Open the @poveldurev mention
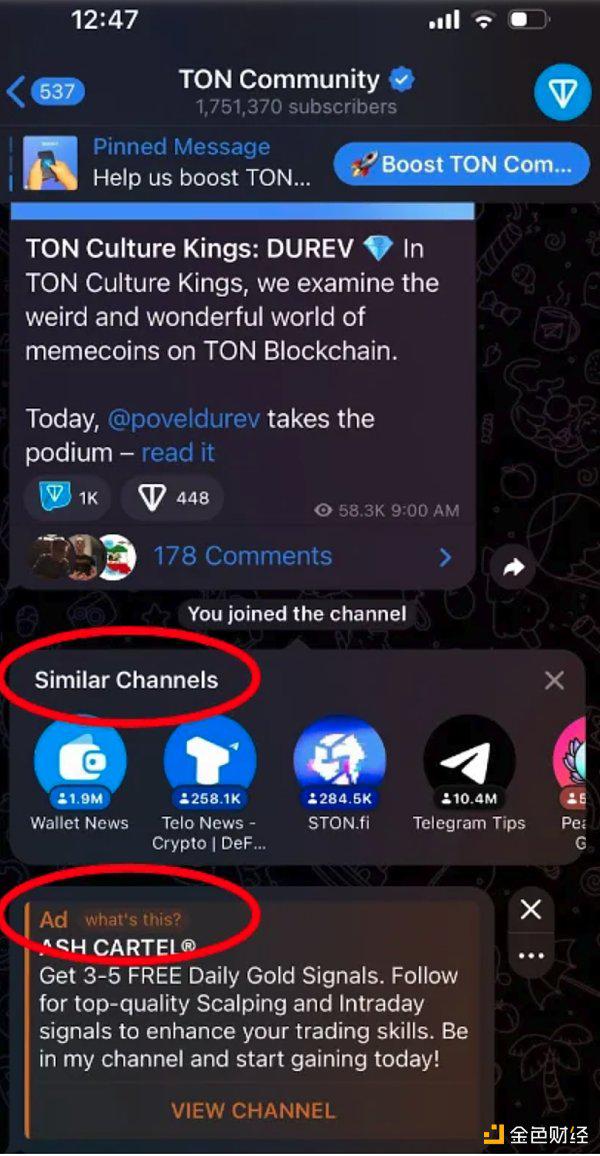Screen dimensions: 600x1156 (x=183, y=418)
